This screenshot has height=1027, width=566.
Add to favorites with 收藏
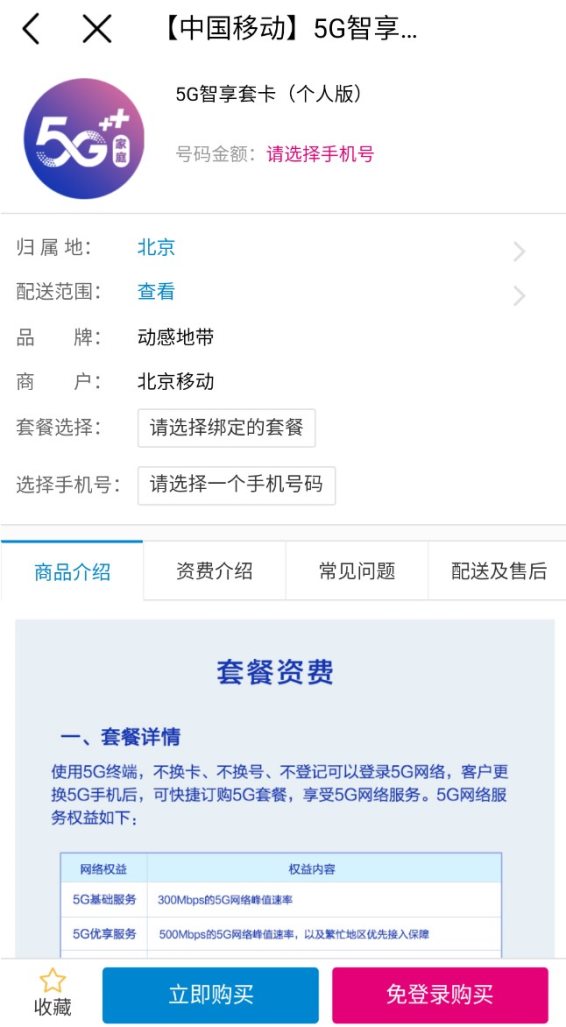(x=52, y=993)
